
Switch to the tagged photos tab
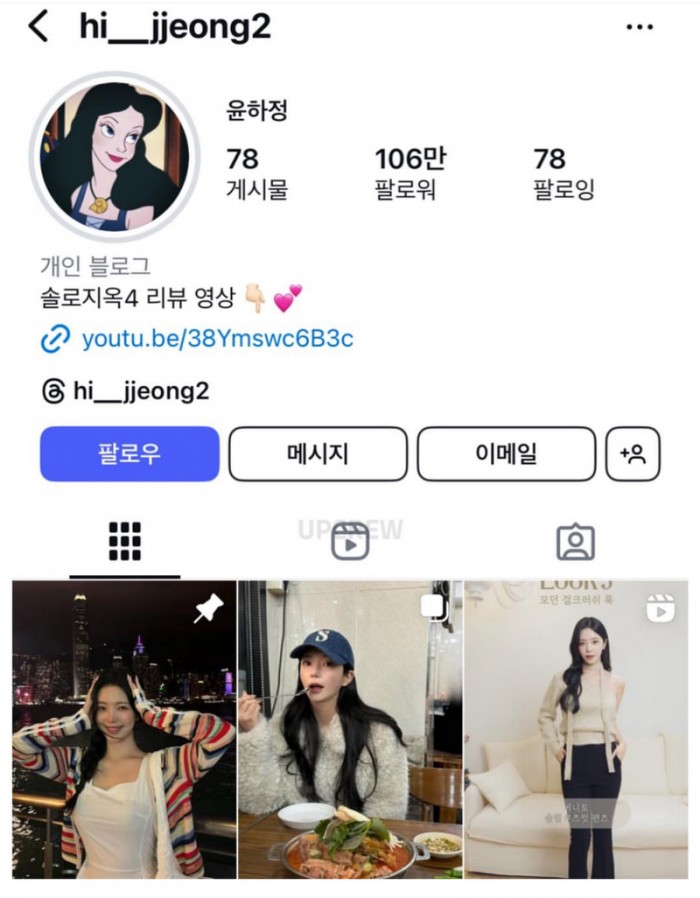click(575, 541)
